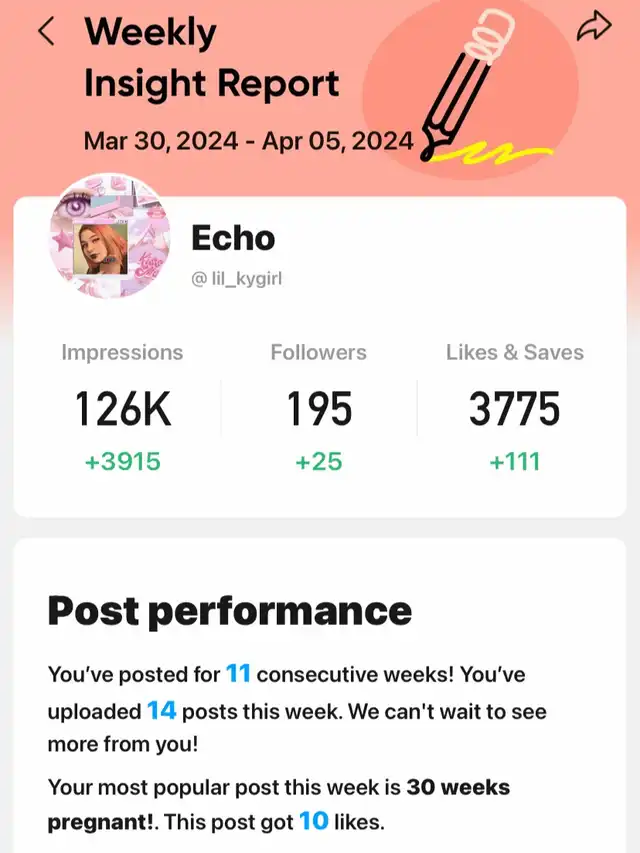Share the Weekly Insight Report
The height and width of the screenshot is (853, 640).
tap(593, 29)
